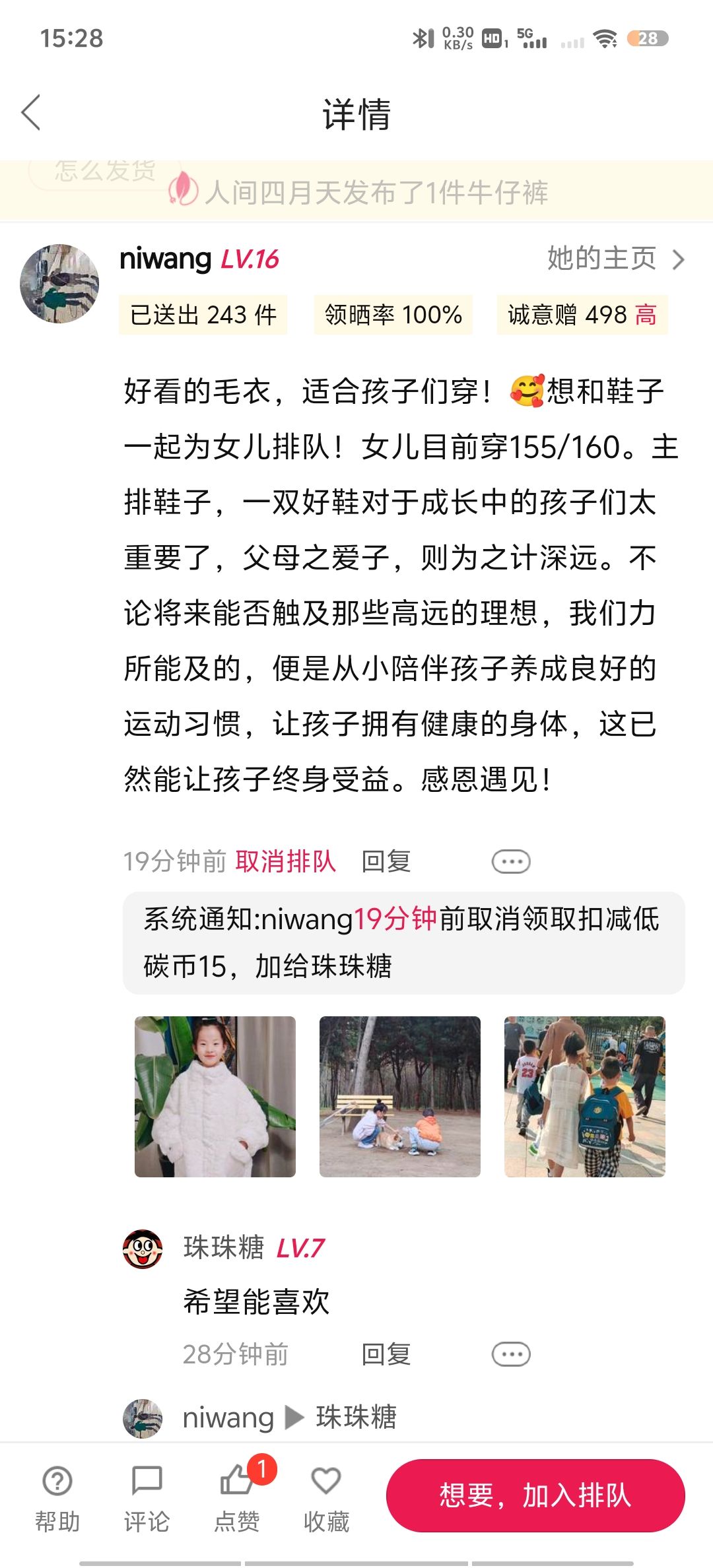Open niwang's homepage via 她的主页

click(615, 259)
